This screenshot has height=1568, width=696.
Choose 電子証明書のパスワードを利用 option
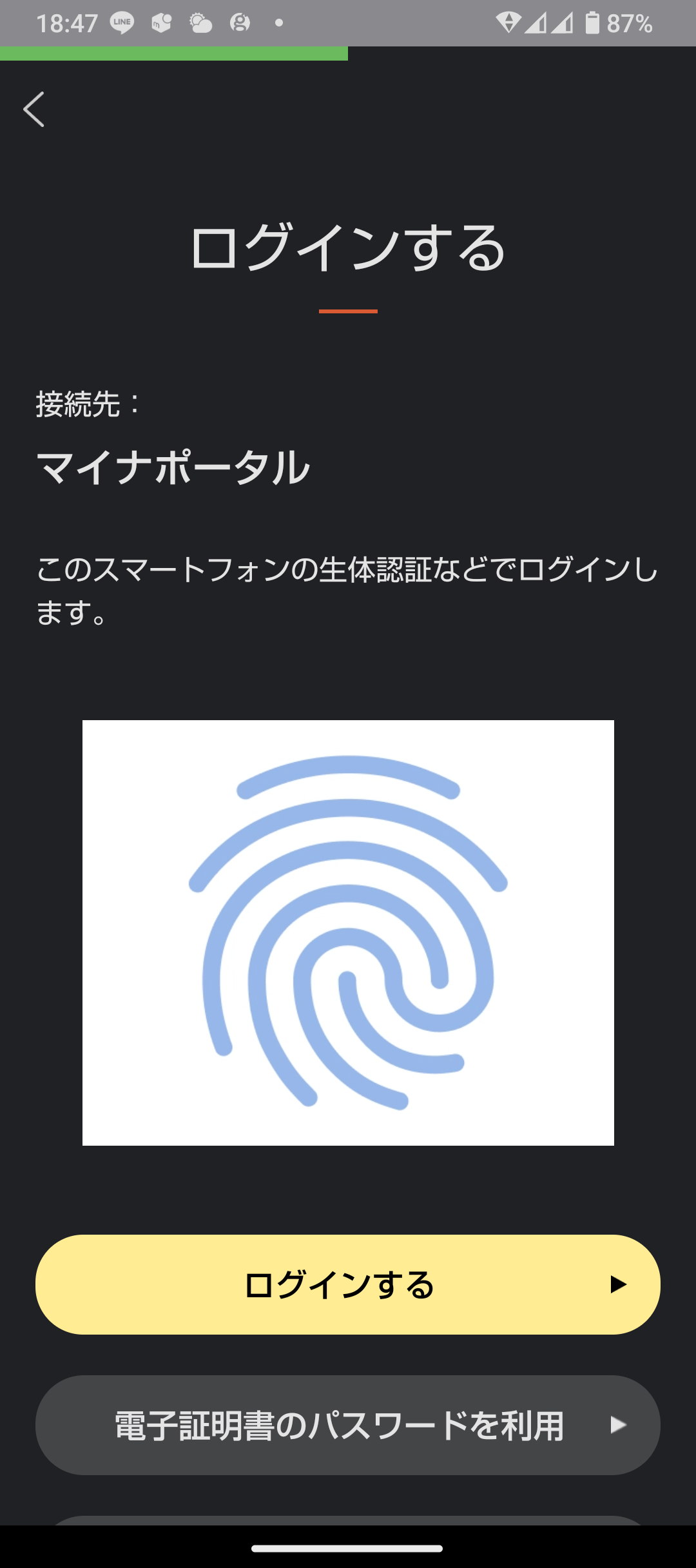pos(348,1425)
